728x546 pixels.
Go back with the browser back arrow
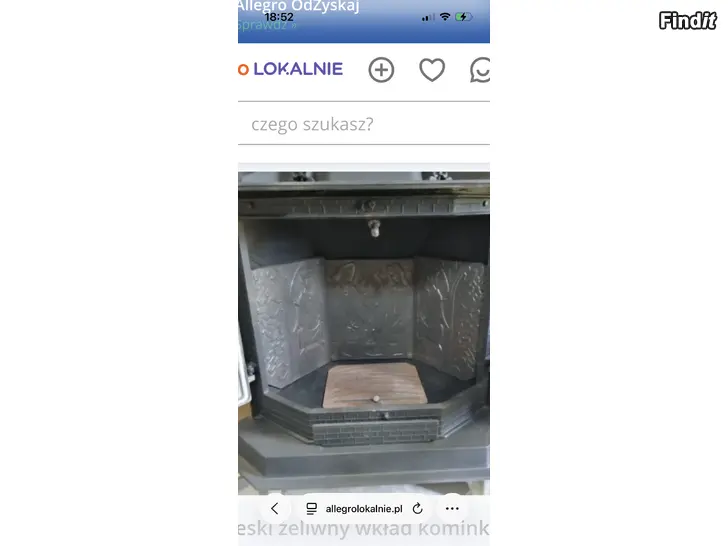[x=275, y=508]
